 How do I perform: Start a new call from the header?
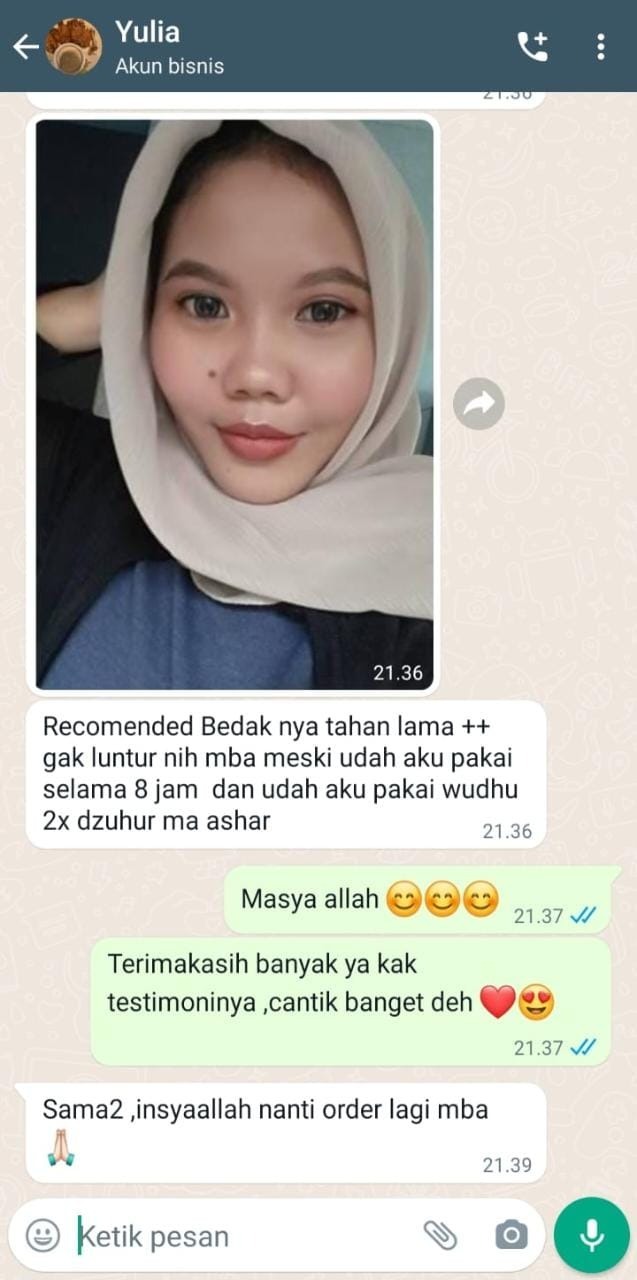[x=532, y=46]
